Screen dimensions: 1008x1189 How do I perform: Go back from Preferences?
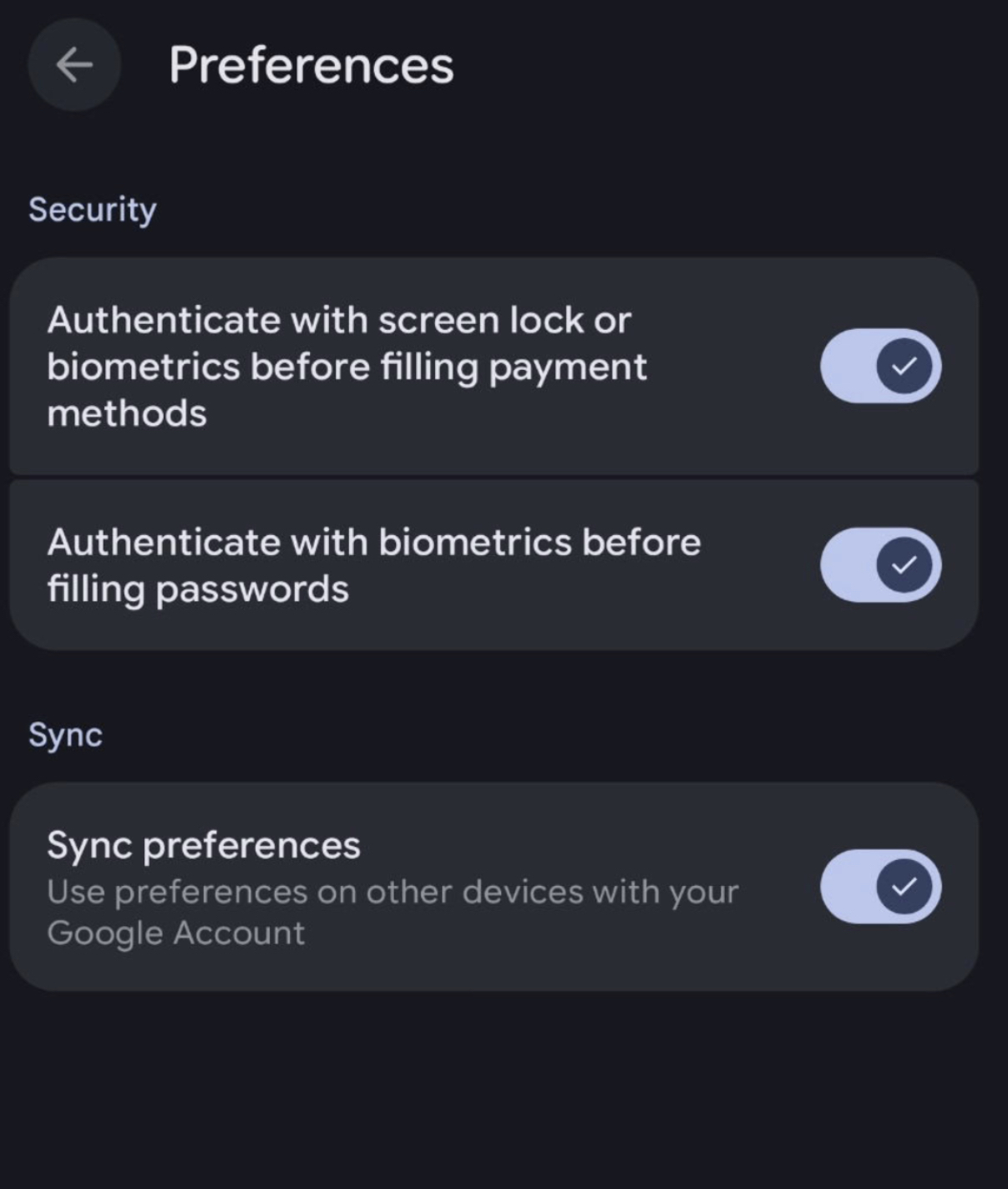pos(73,65)
